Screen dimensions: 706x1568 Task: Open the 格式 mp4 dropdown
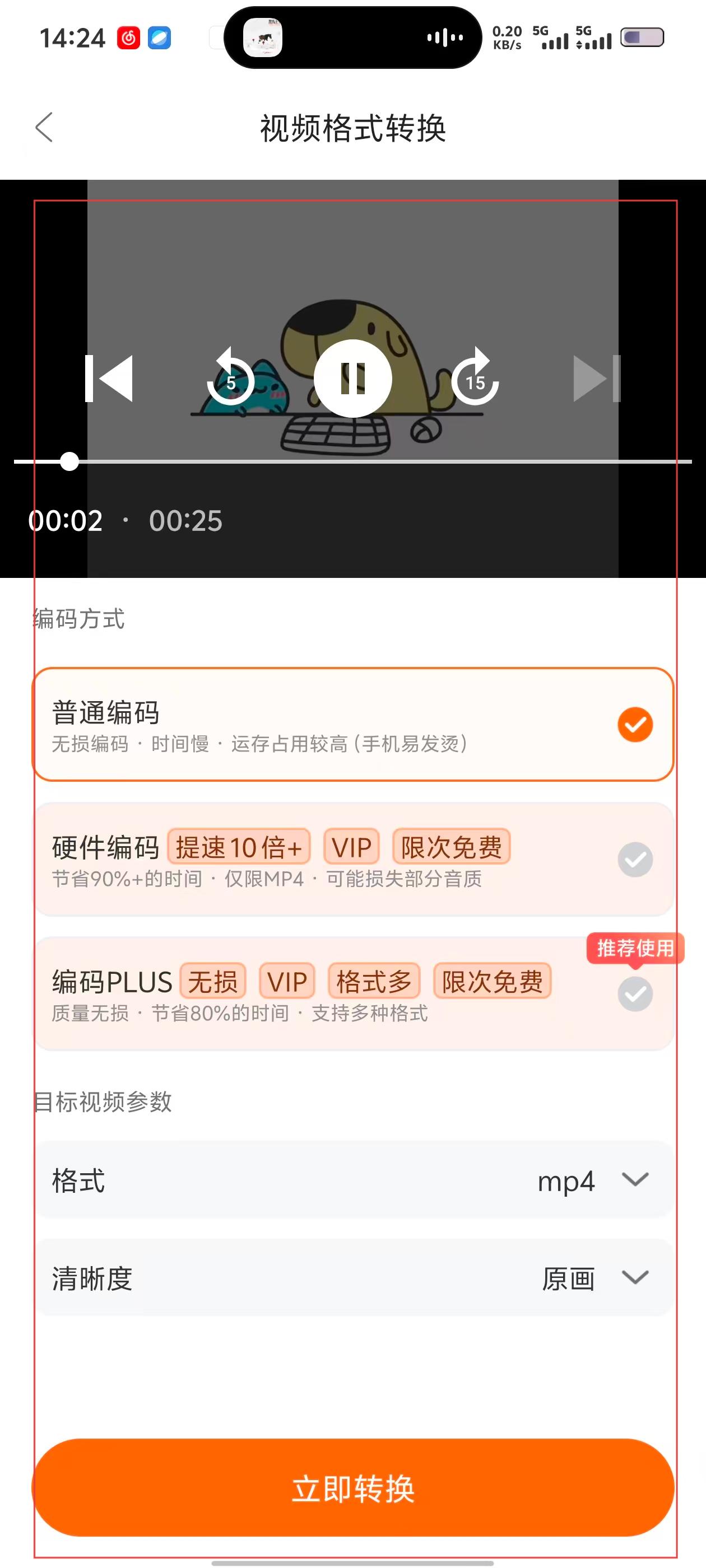click(x=352, y=1180)
